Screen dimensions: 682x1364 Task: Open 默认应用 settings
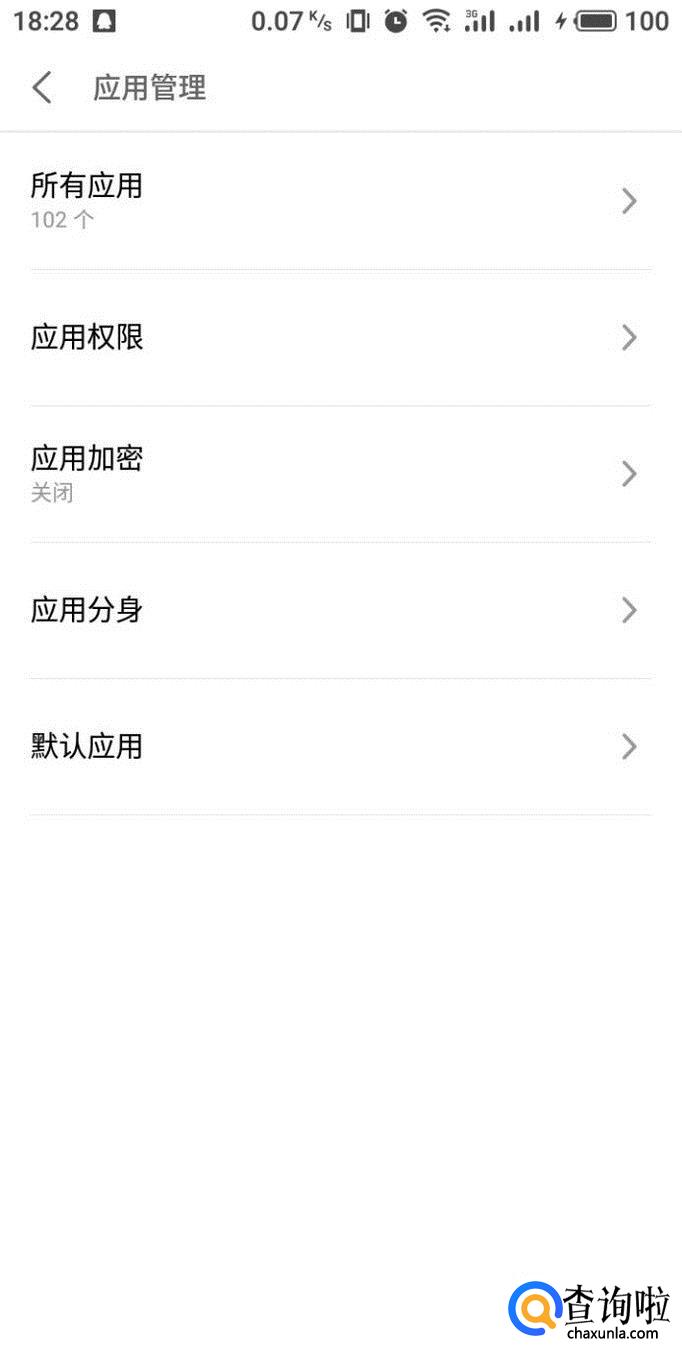click(x=341, y=746)
